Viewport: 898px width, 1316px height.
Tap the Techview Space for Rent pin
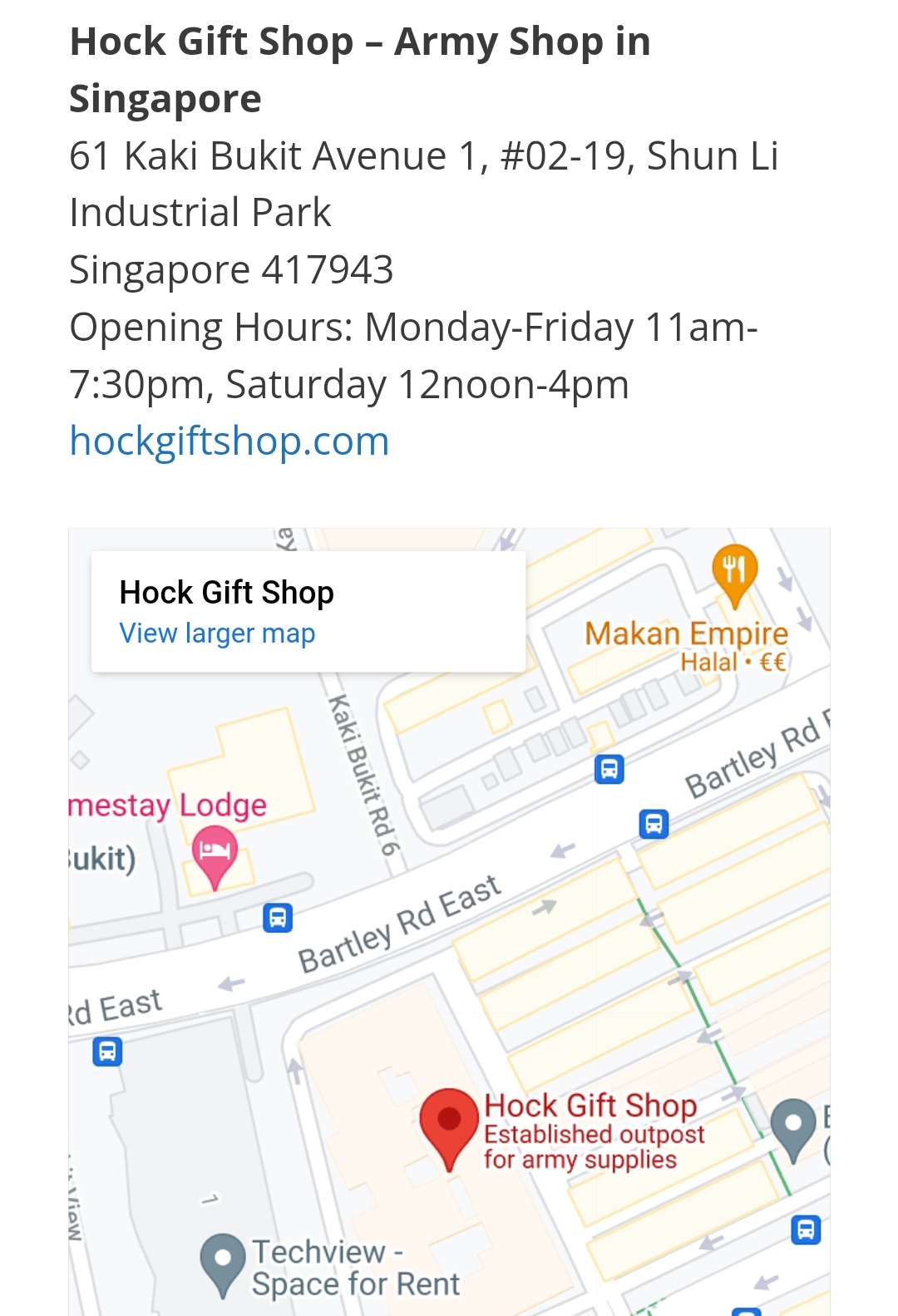(x=223, y=1261)
